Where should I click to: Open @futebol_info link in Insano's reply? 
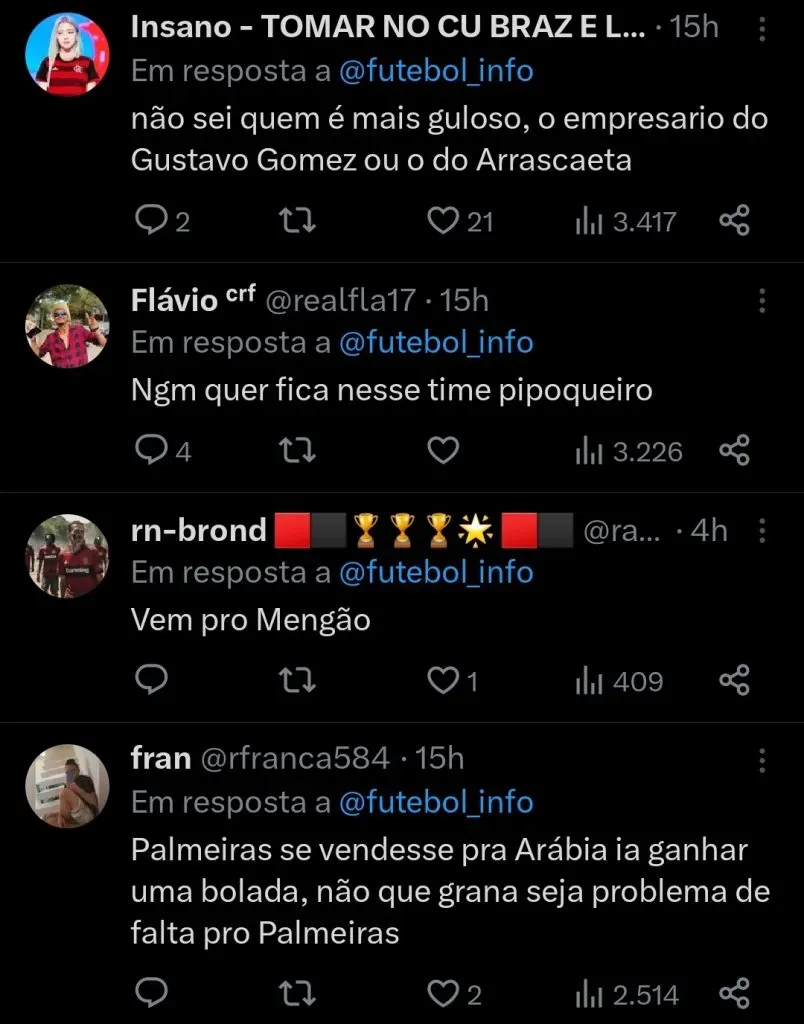point(436,71)
